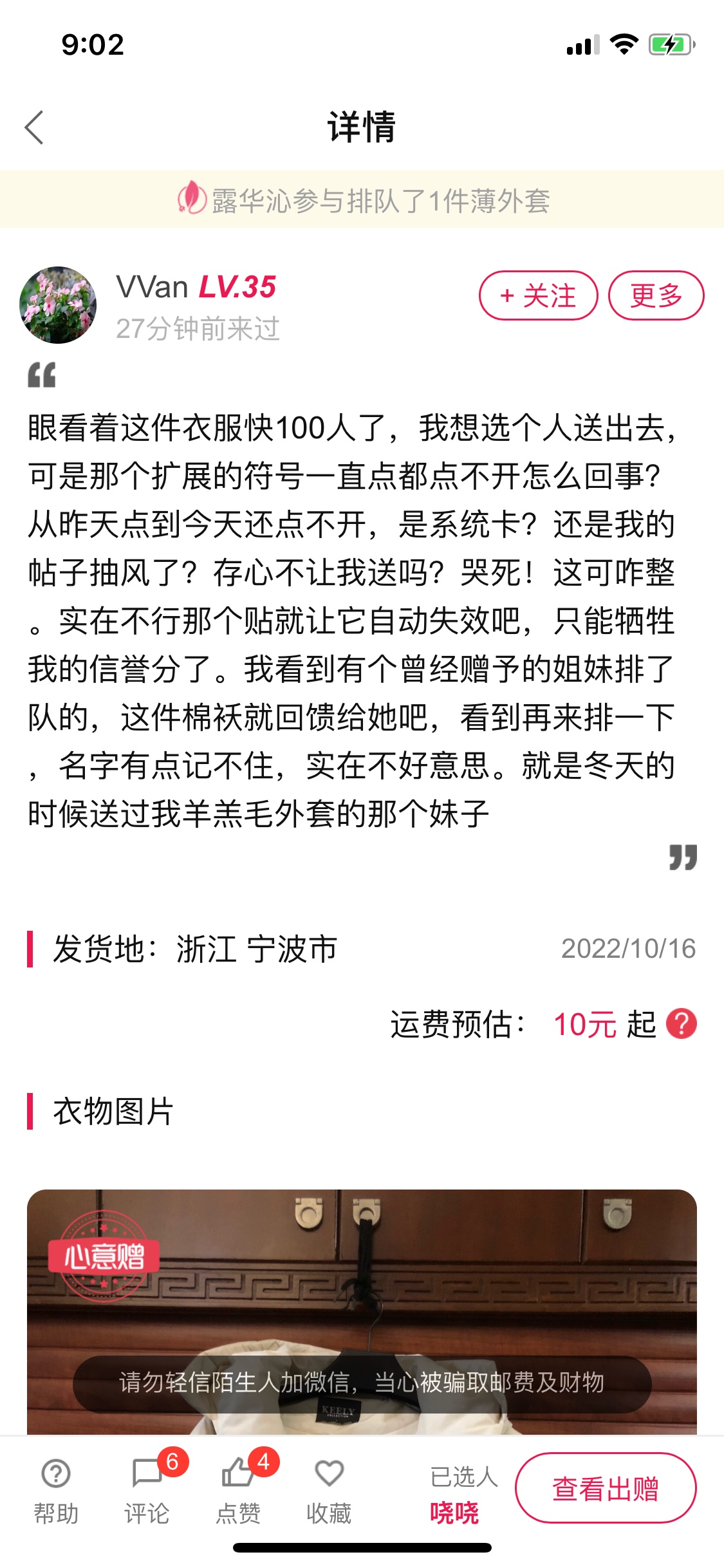The width and height of the screenshot is (724, 1568).
Task: Save post with 收藏 heart
Action: [x=329, y=1488]
